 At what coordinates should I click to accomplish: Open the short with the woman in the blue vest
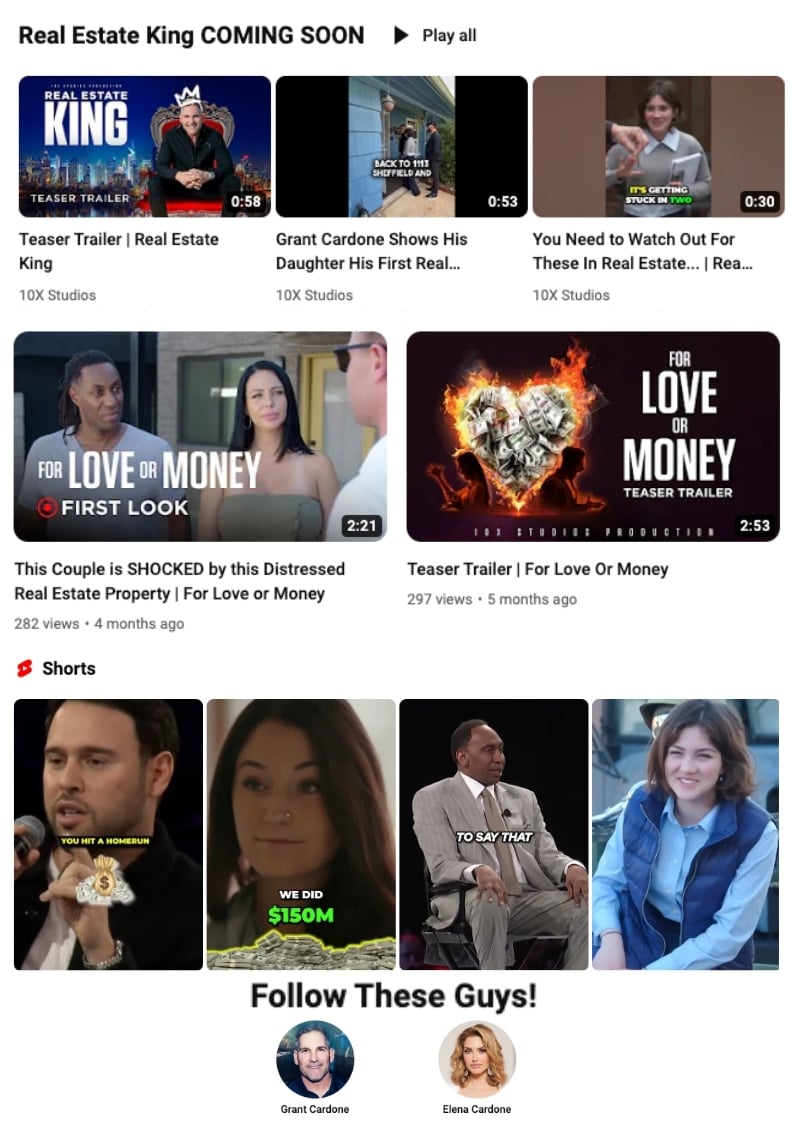[x=686, y=834]
